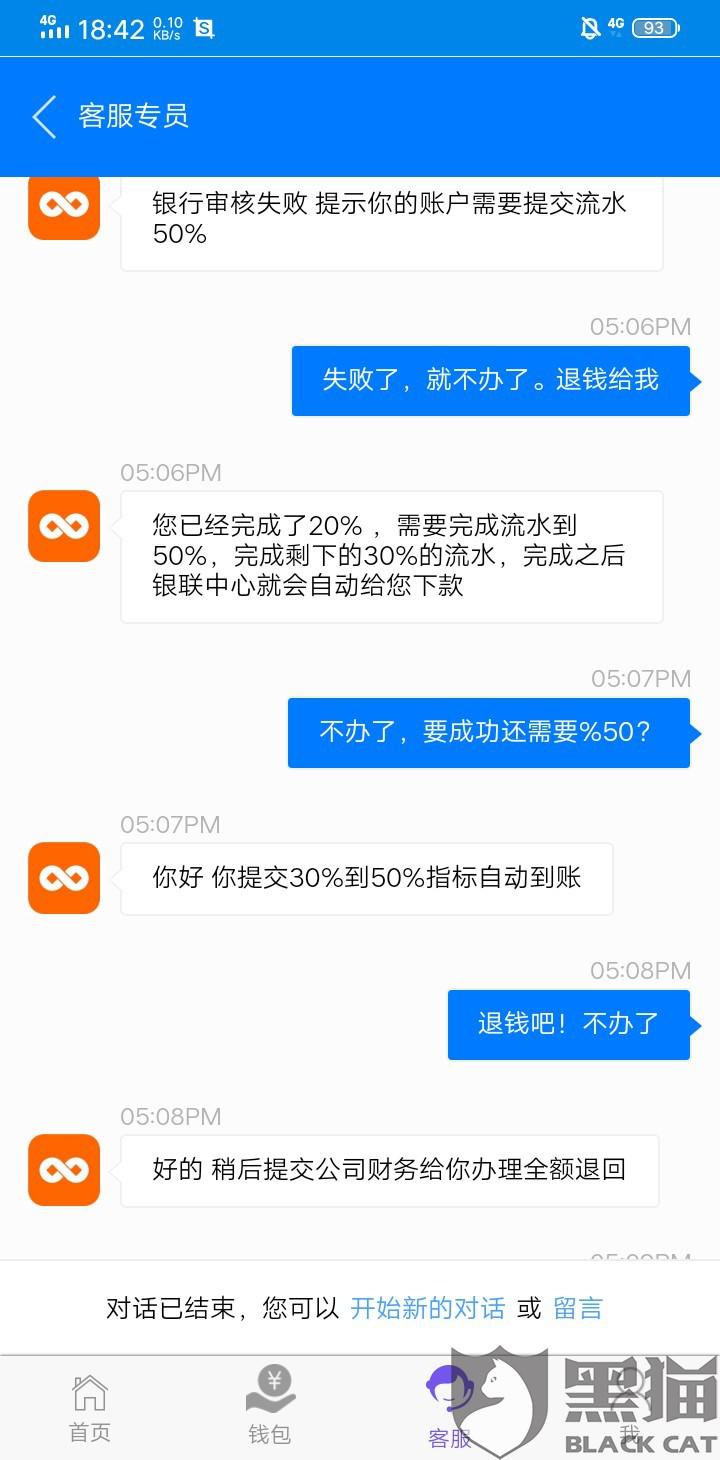Open the 钱包 tab
Screen dimensions: 720x1460
point(269,1408)
